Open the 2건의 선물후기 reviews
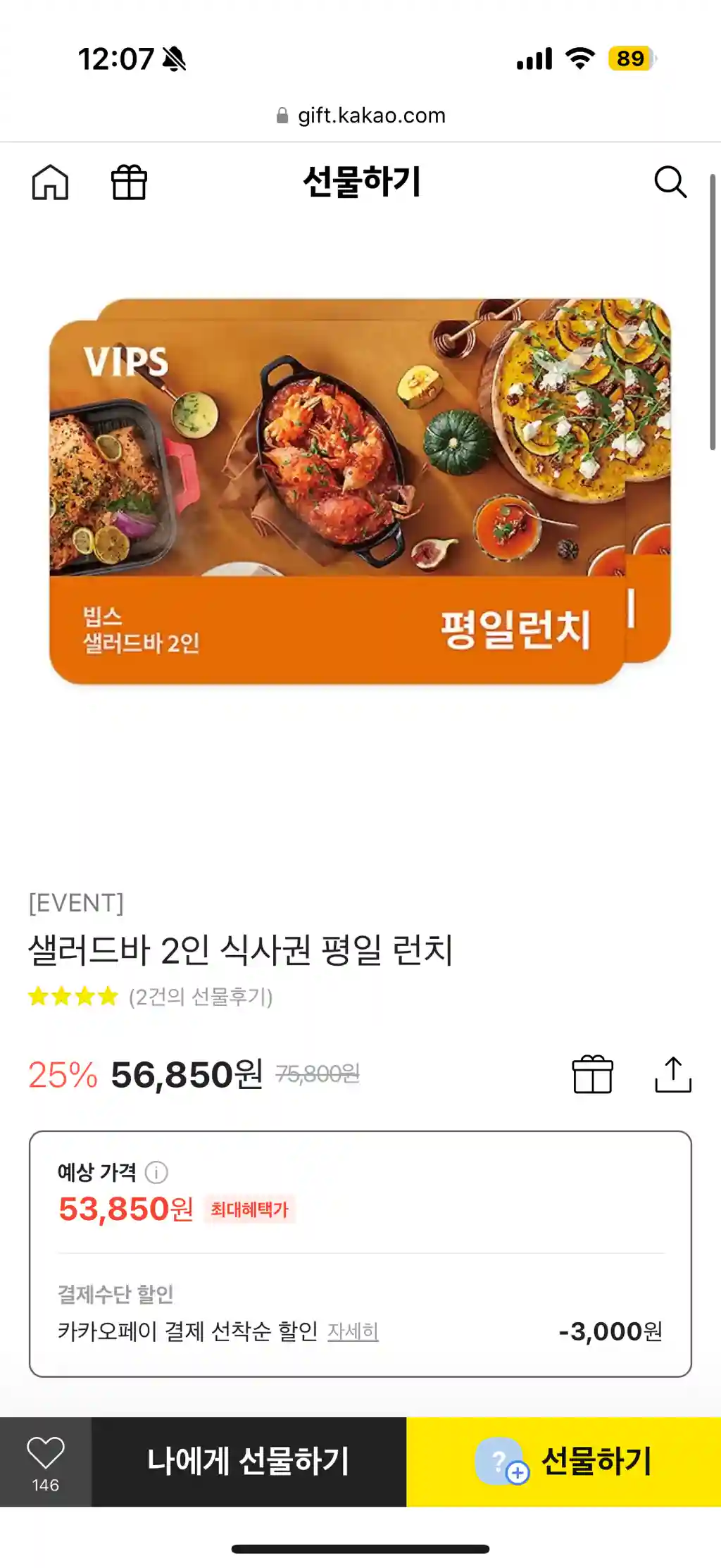721x1568 pixels. point(200,997)
